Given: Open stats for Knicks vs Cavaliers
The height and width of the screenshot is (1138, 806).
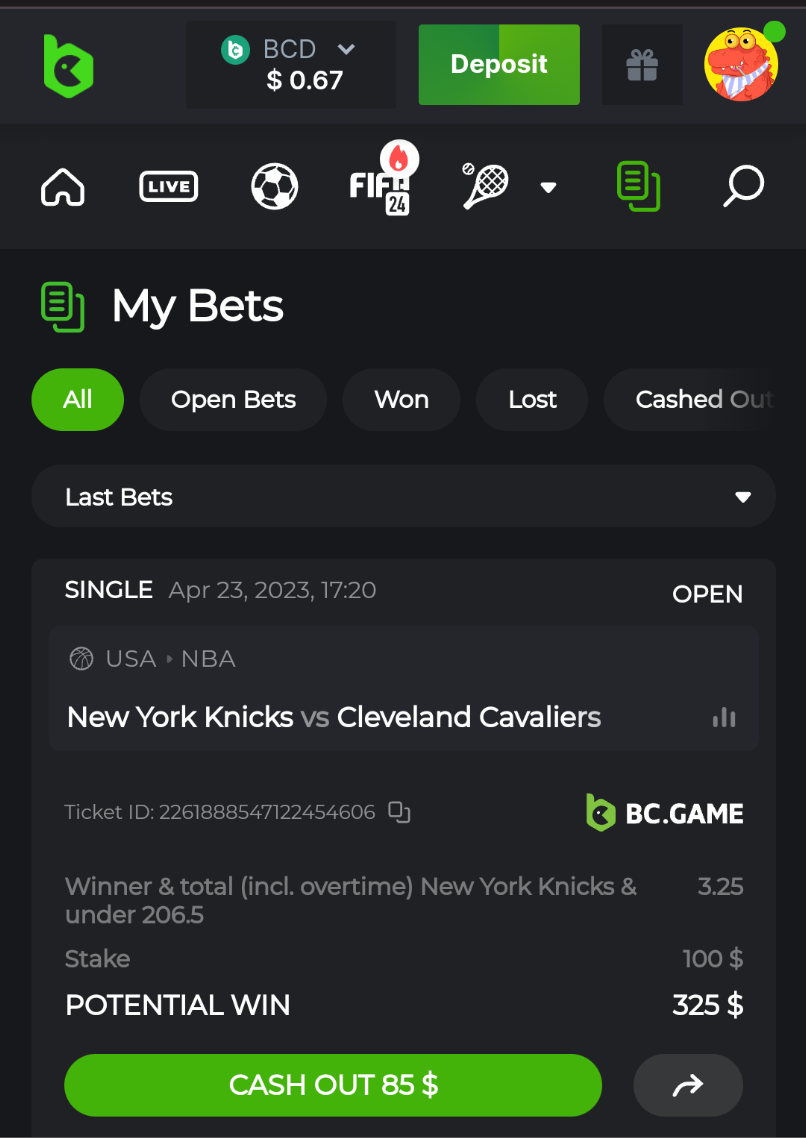Looking at the screenshot, I should [x=724, y=718].
